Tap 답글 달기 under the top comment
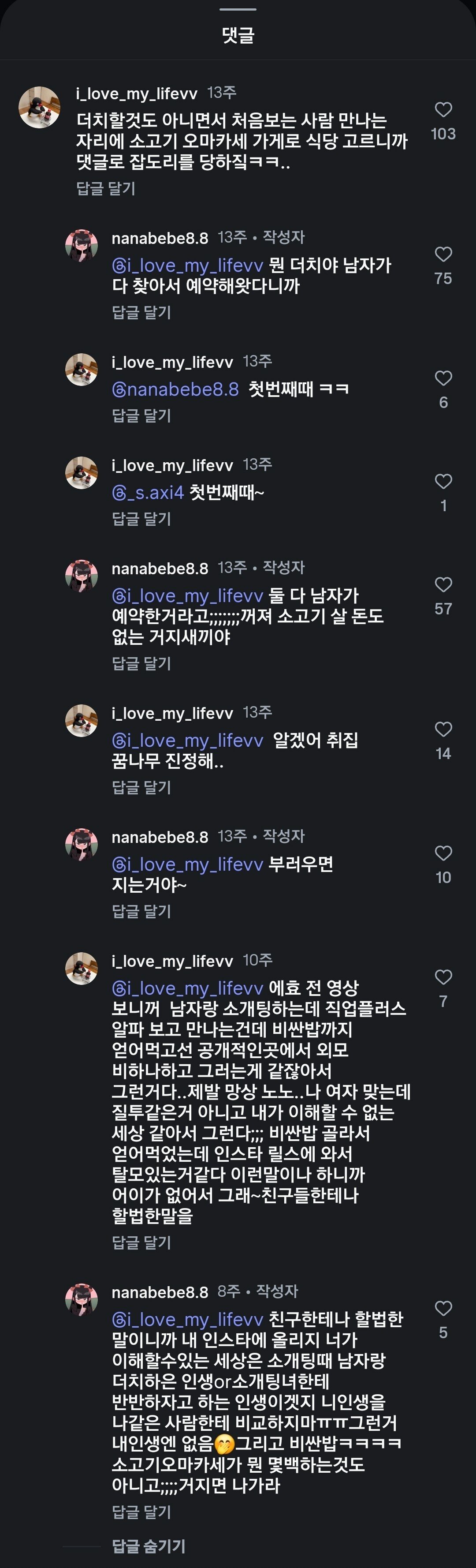Viewport: 476px width, 1568px height. pyautogui.click(x=105, y=189)
